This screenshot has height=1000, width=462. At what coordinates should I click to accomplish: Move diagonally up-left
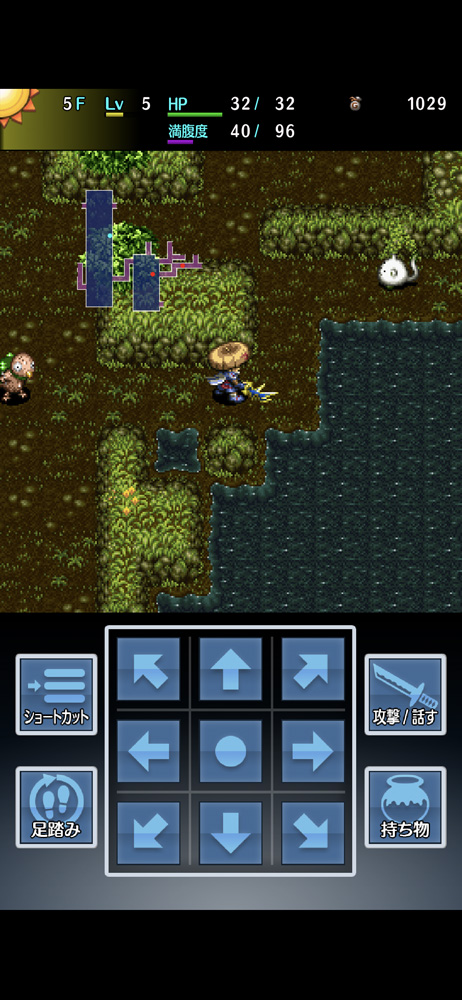click(148, 668)
